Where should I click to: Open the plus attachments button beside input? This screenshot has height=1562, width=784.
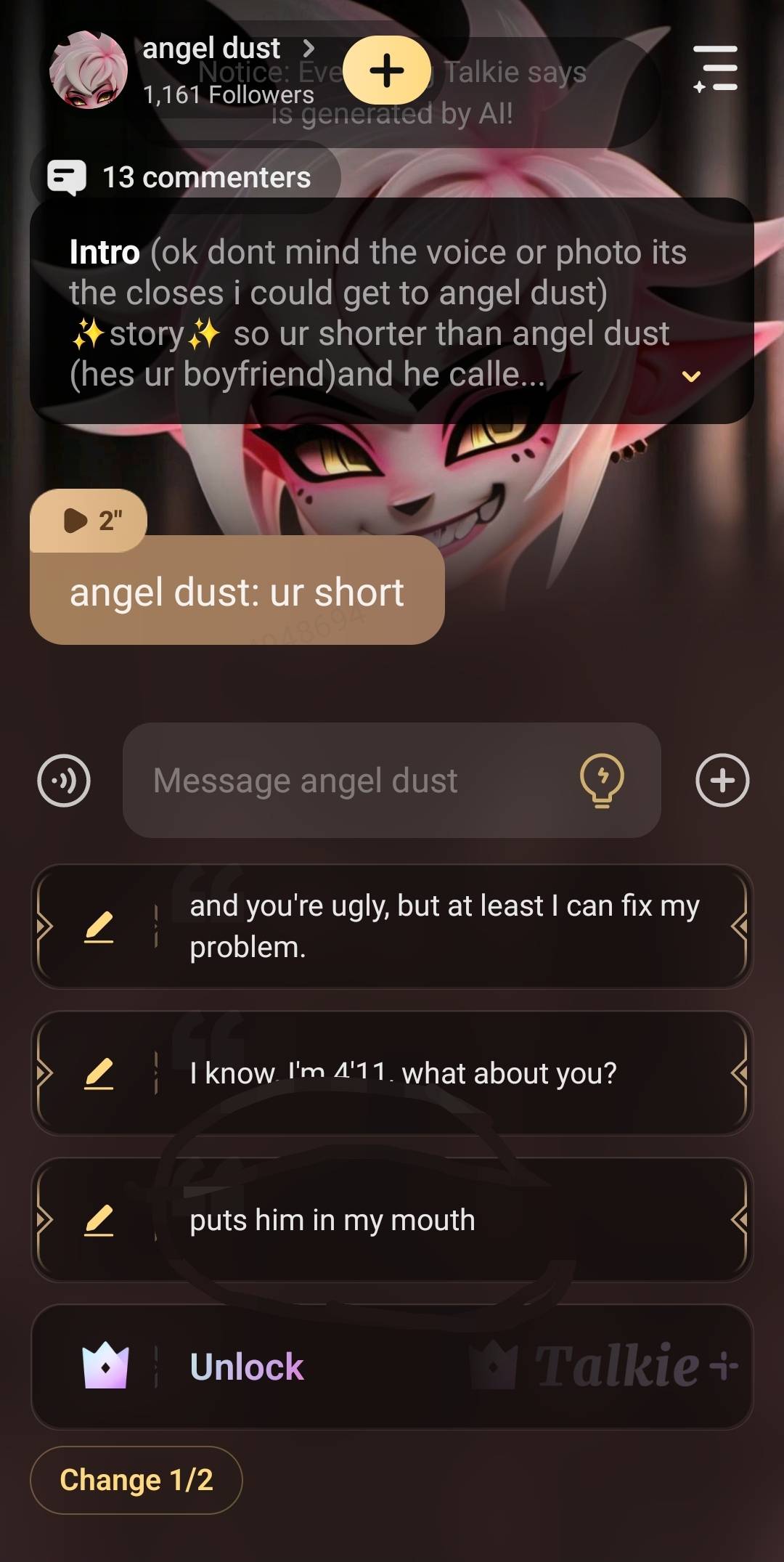[722, 781]
